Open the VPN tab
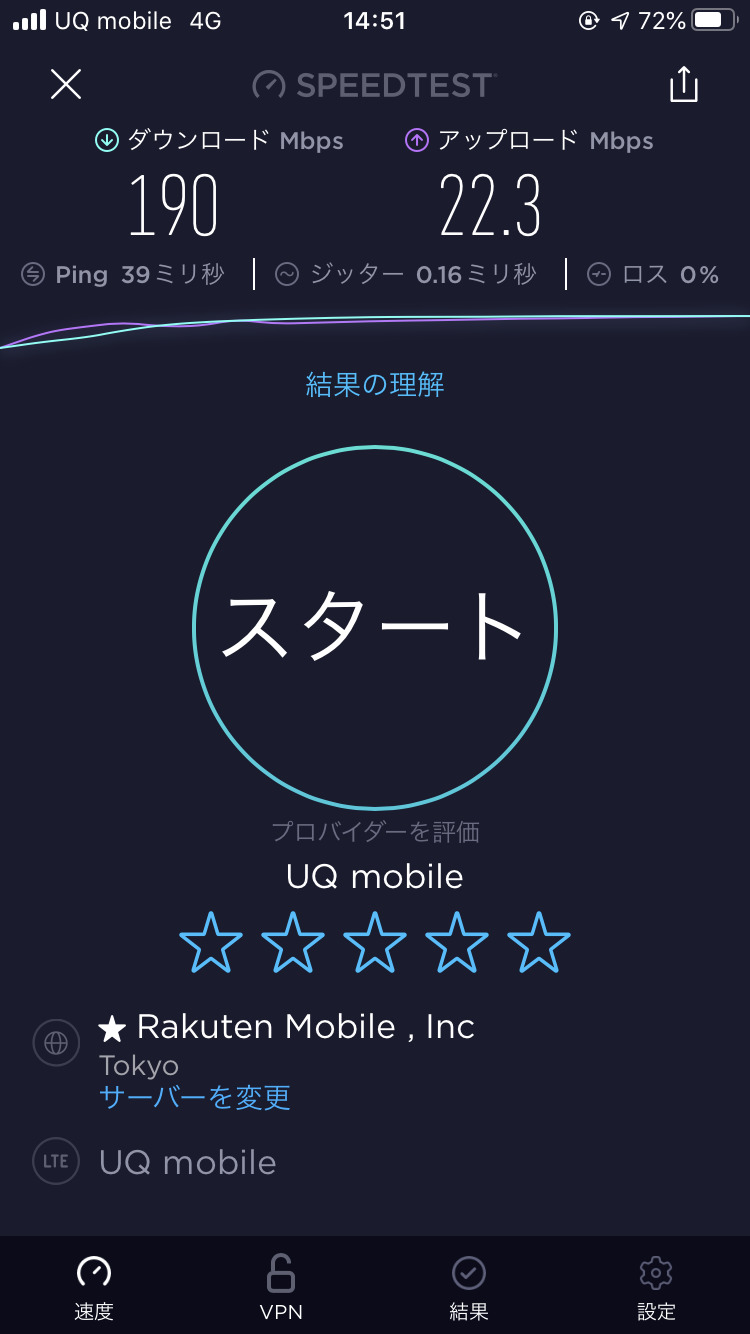 (x=281, y=1288)
